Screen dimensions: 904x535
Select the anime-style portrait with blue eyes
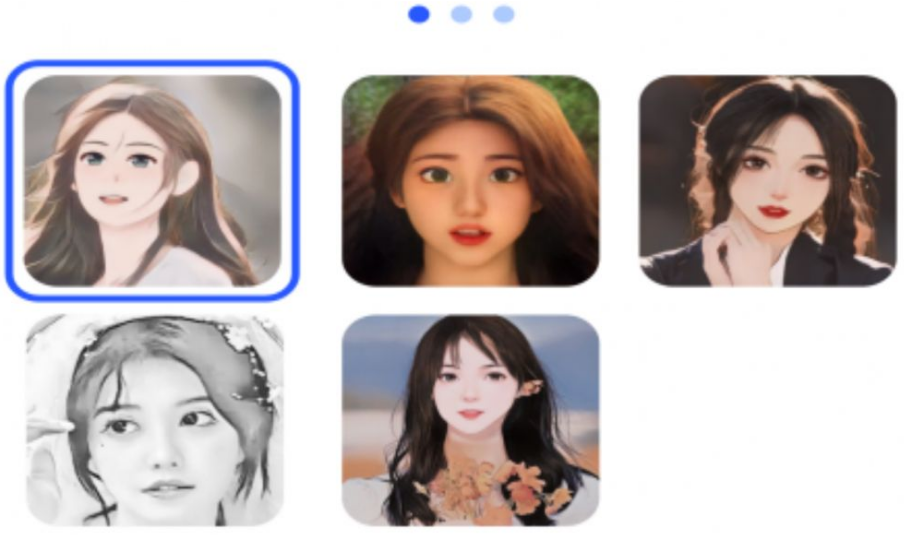(x=152, y=180)
